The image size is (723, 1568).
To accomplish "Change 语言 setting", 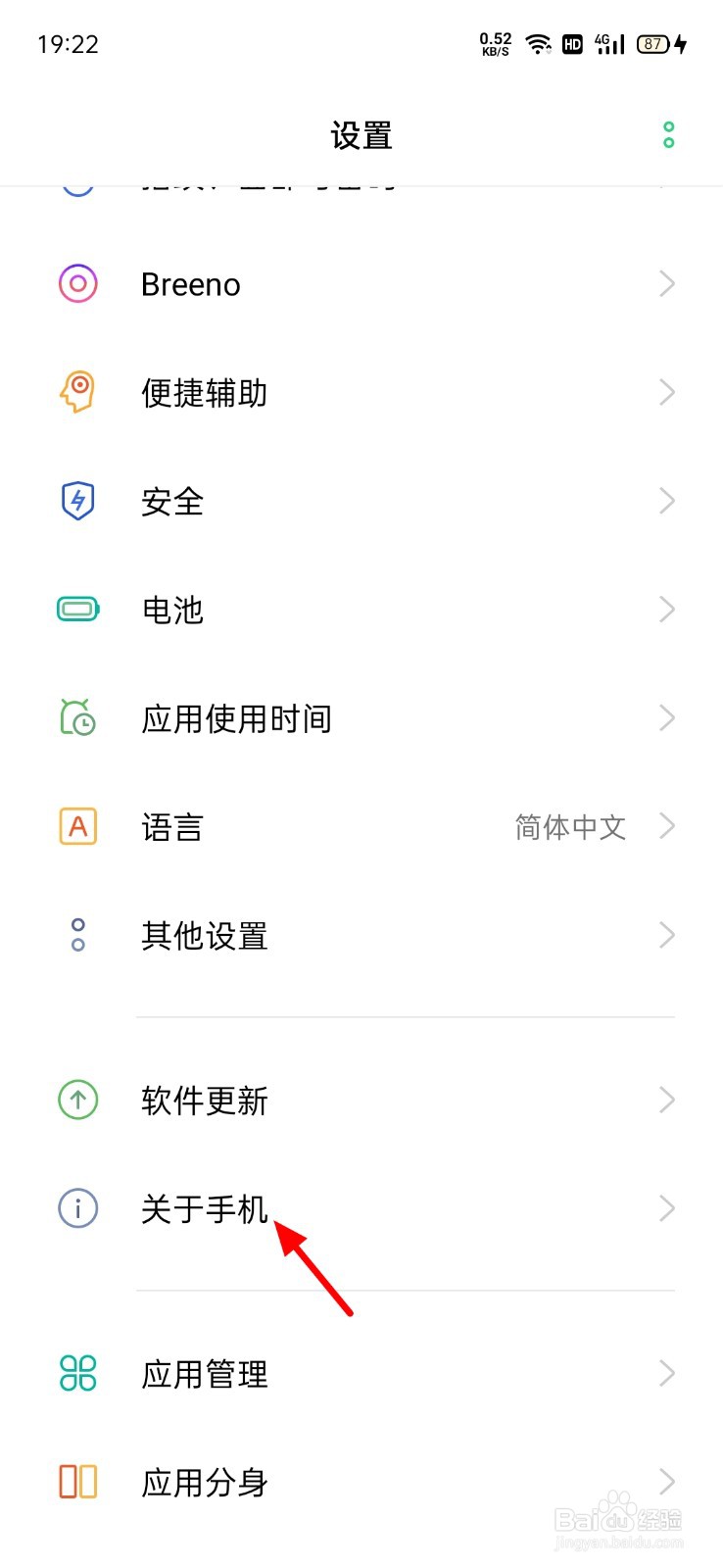I will coord(361,827).
